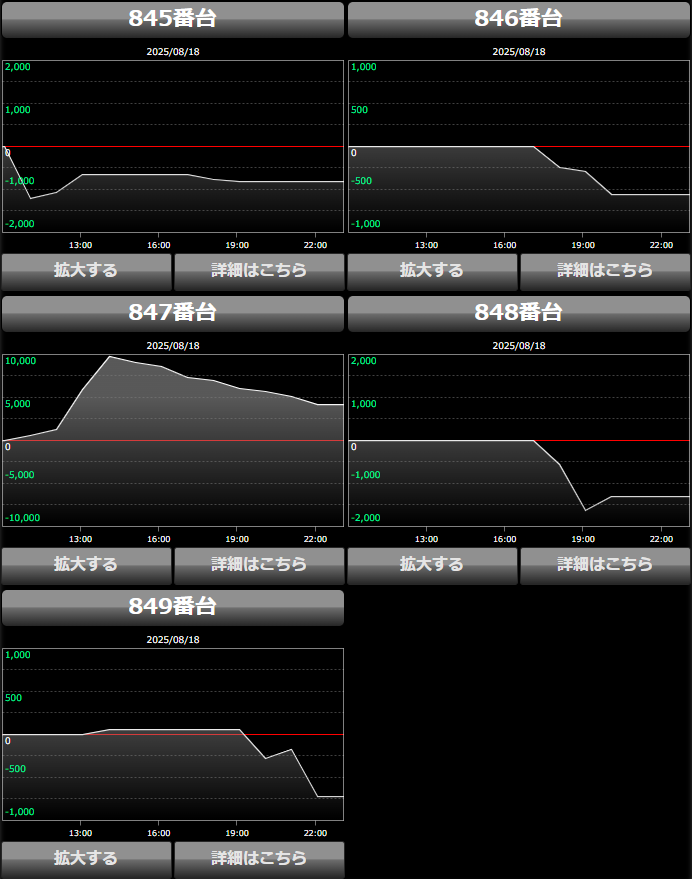Screen dimensions: 692x879
Task: Enlarge the 848番台 graph
Action: coord(432,564)
